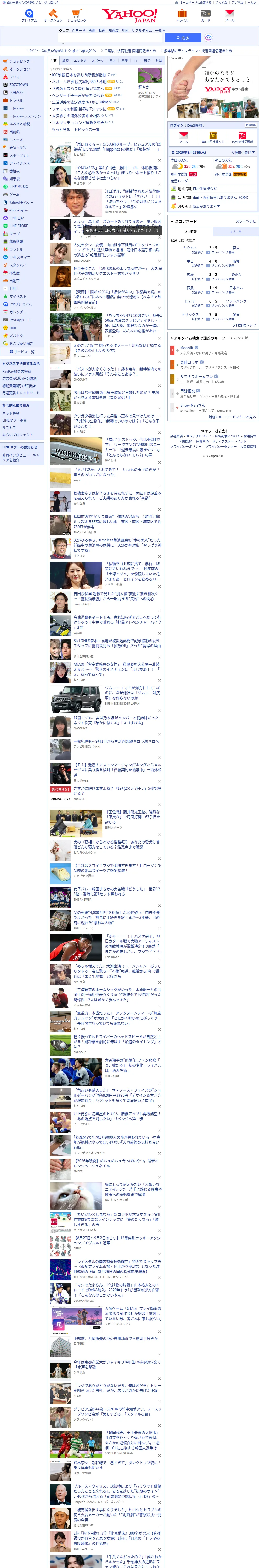Screen dimensions: 259x1568
Task: Open もっと見る under the top news list
Action: point(61,130)
